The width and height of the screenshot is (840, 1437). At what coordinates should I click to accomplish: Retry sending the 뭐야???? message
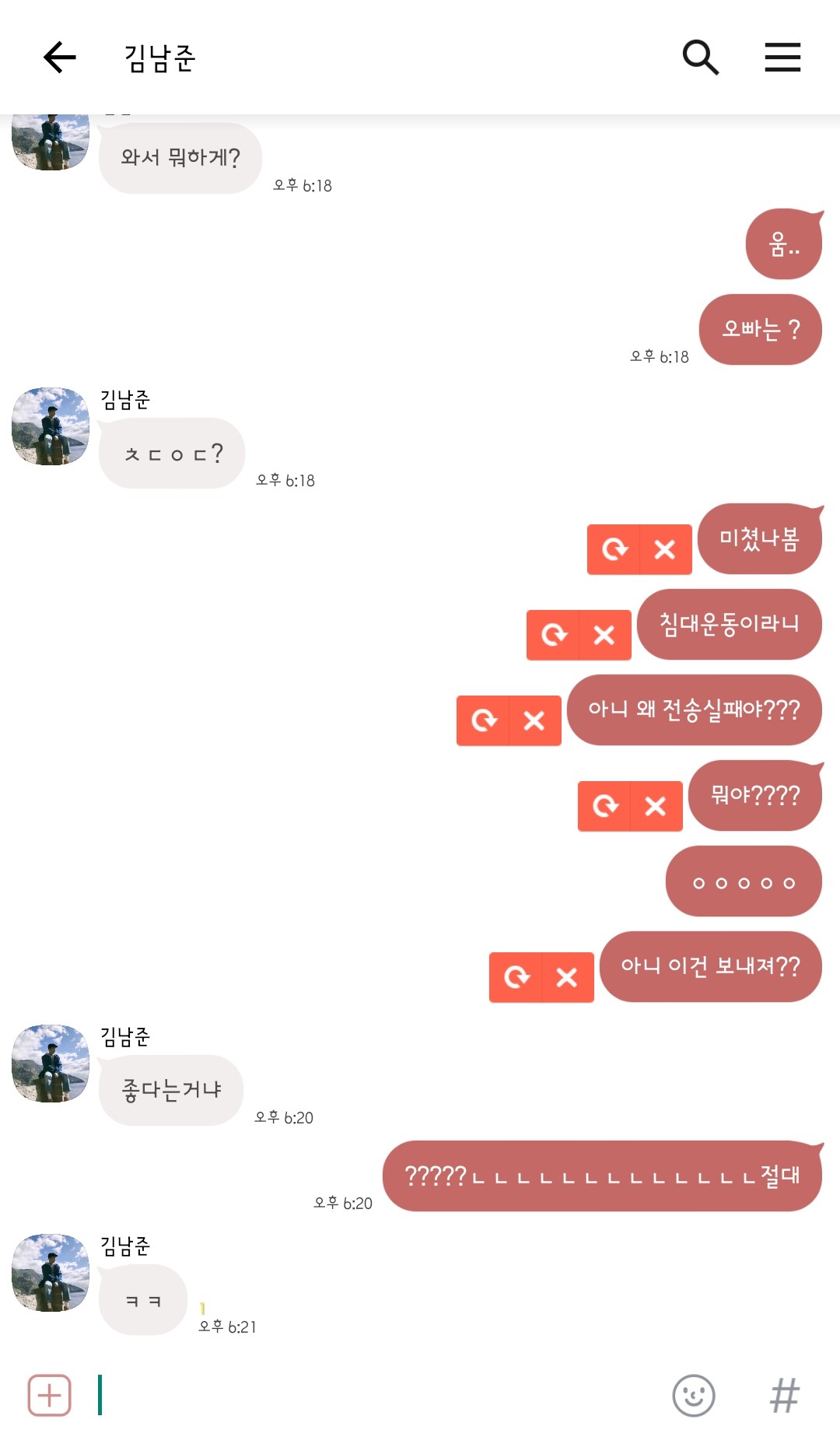(604, 806)
